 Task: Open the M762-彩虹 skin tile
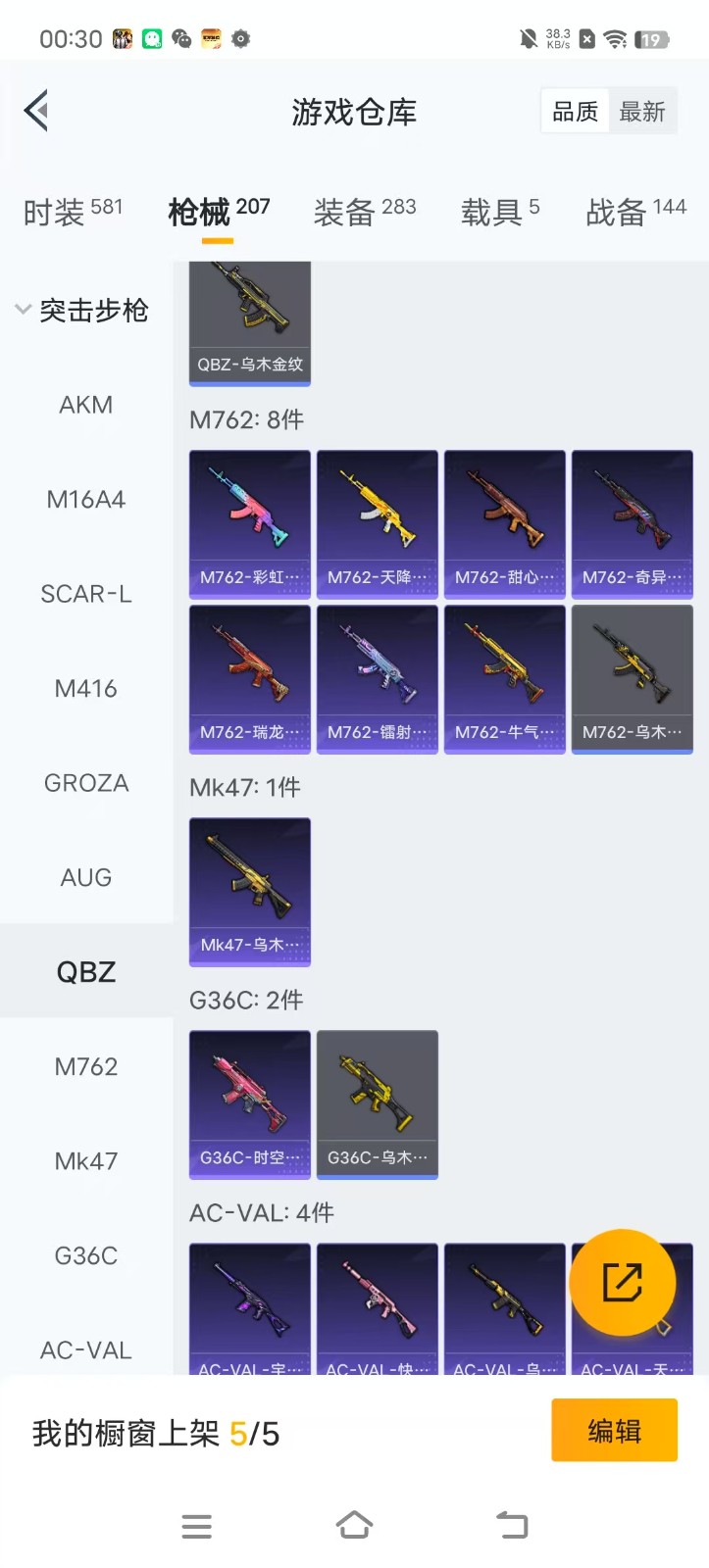point(250,523)
